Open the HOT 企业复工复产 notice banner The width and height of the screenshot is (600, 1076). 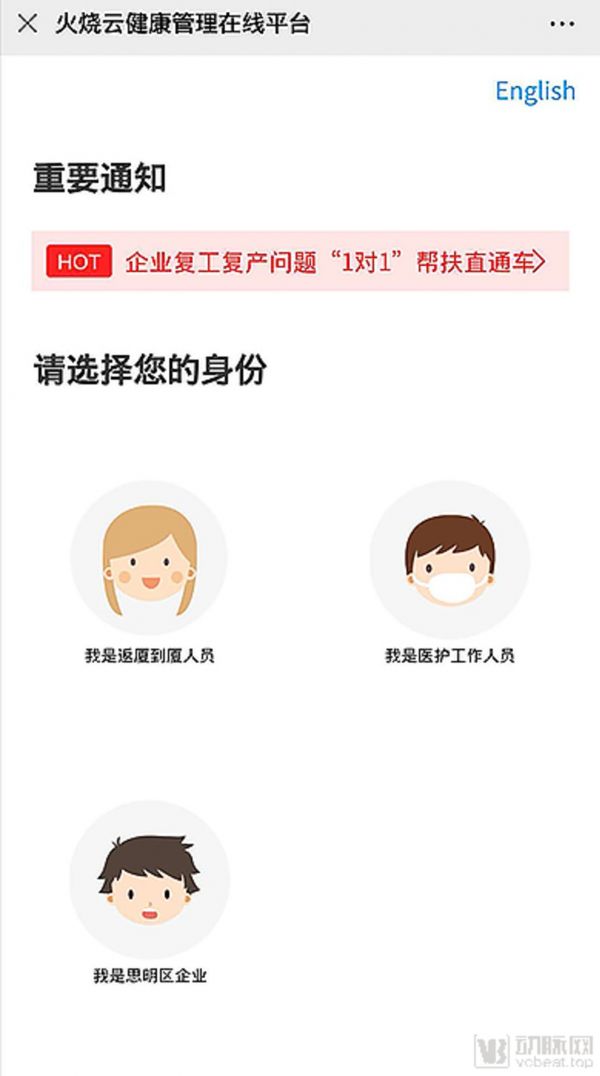(300, 262)
